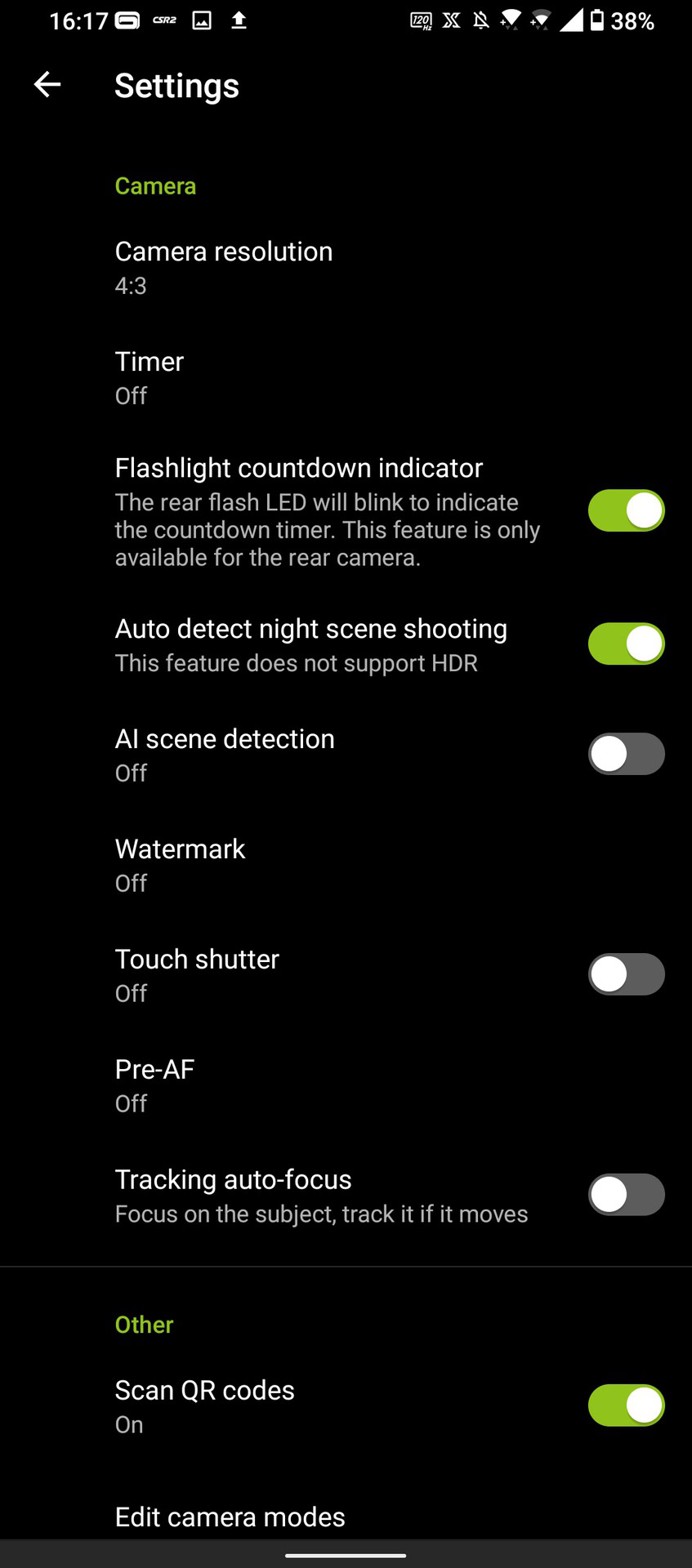Enable Tracking auto-focus
Screen dimensions: 692x1568
coord(626,1195)
